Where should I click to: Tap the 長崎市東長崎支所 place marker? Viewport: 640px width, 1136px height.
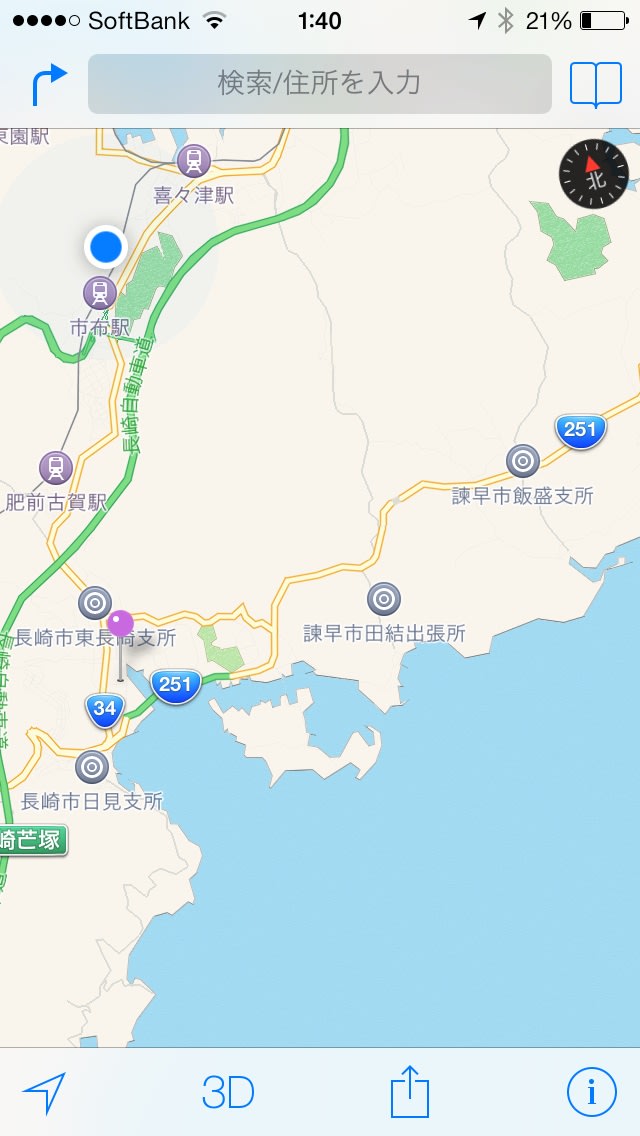[x=95, y=603]
